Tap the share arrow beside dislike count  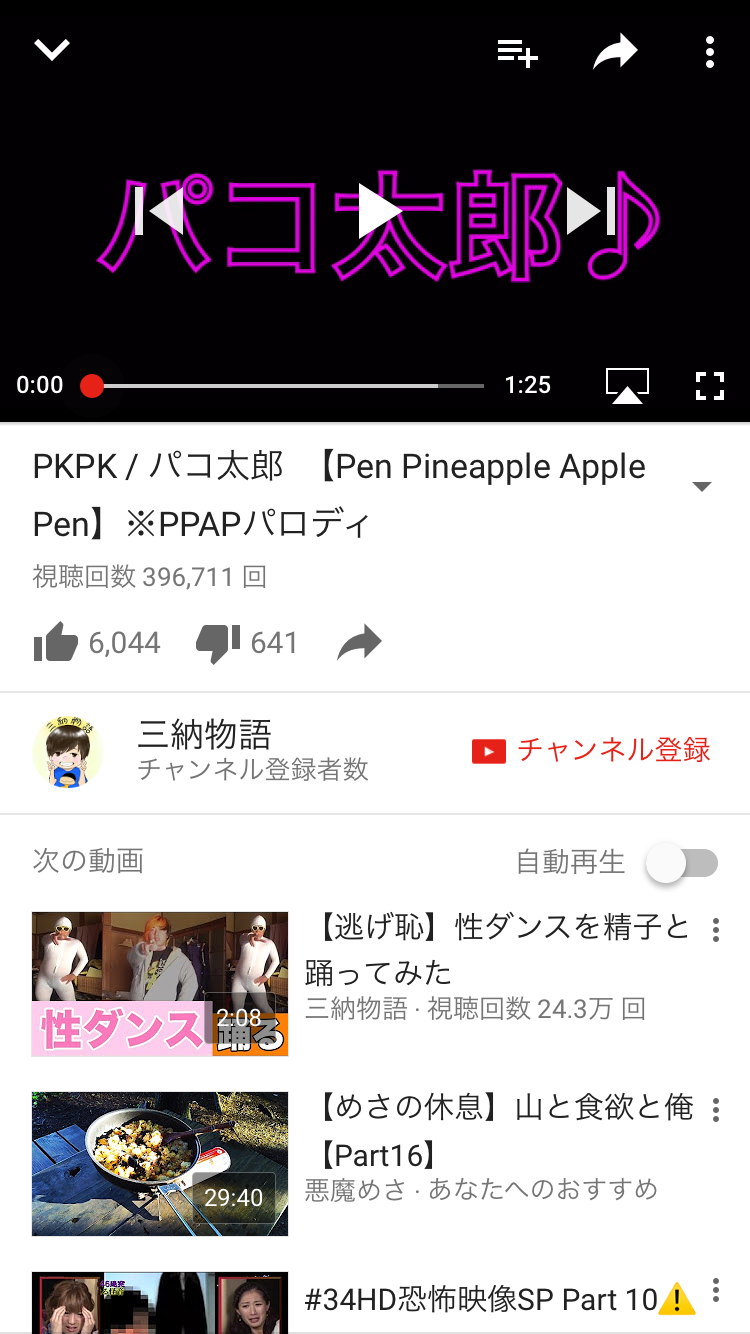pos(360,643)
